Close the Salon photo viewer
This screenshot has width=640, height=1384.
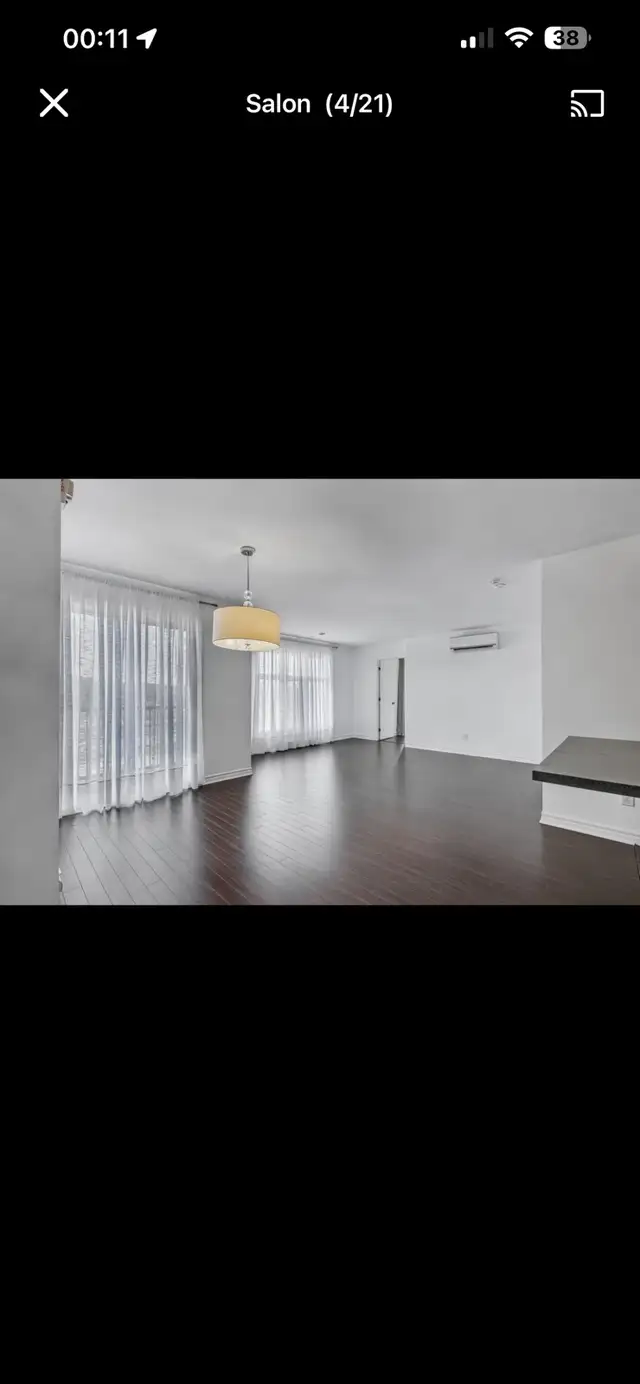pos(54,103)
